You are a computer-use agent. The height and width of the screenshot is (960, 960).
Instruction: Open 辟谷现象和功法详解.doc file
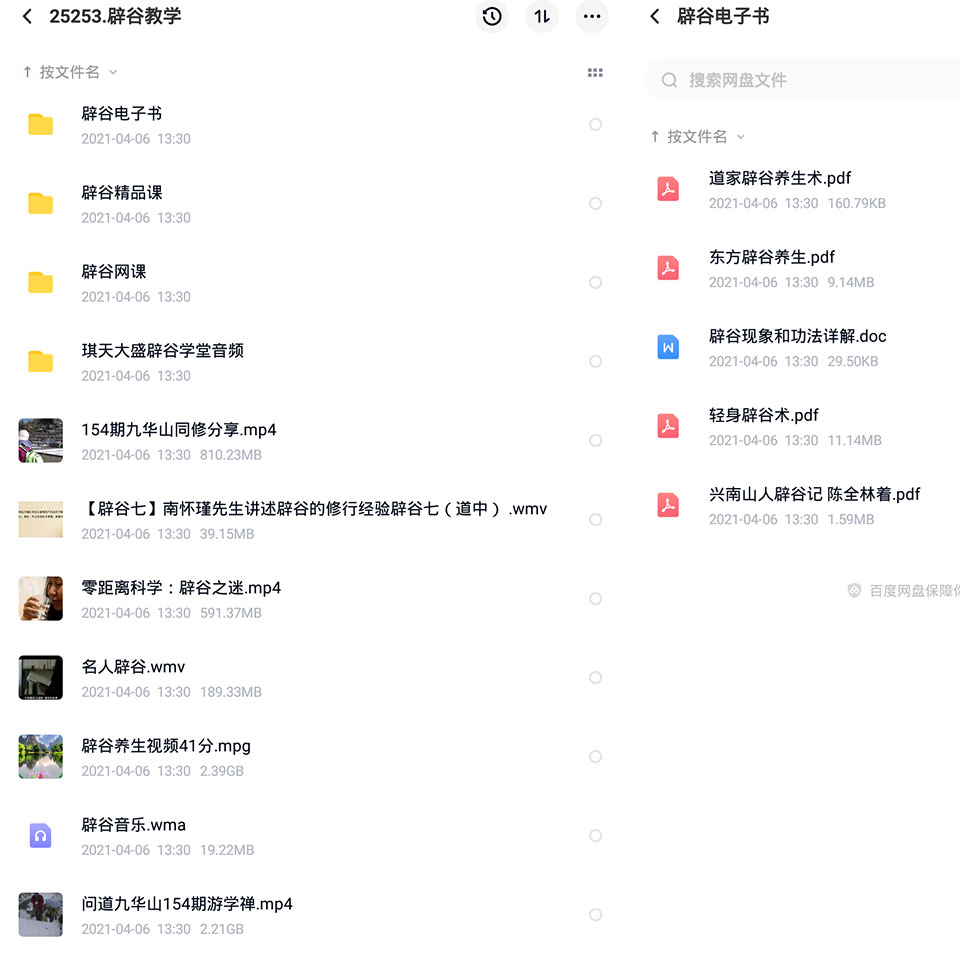tap(801, 348)
